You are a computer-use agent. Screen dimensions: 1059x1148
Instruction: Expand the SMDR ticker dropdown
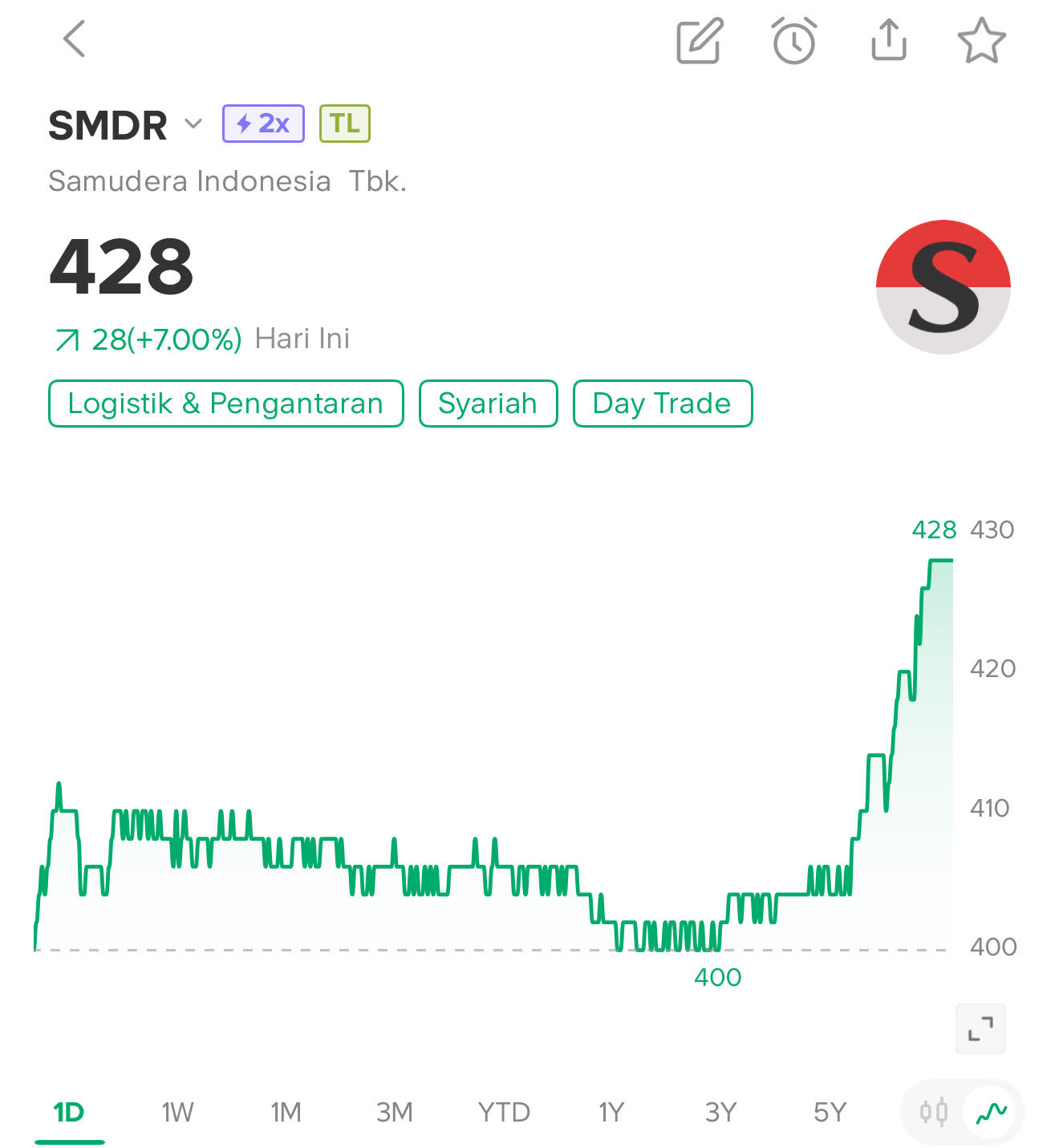point(193,124)
